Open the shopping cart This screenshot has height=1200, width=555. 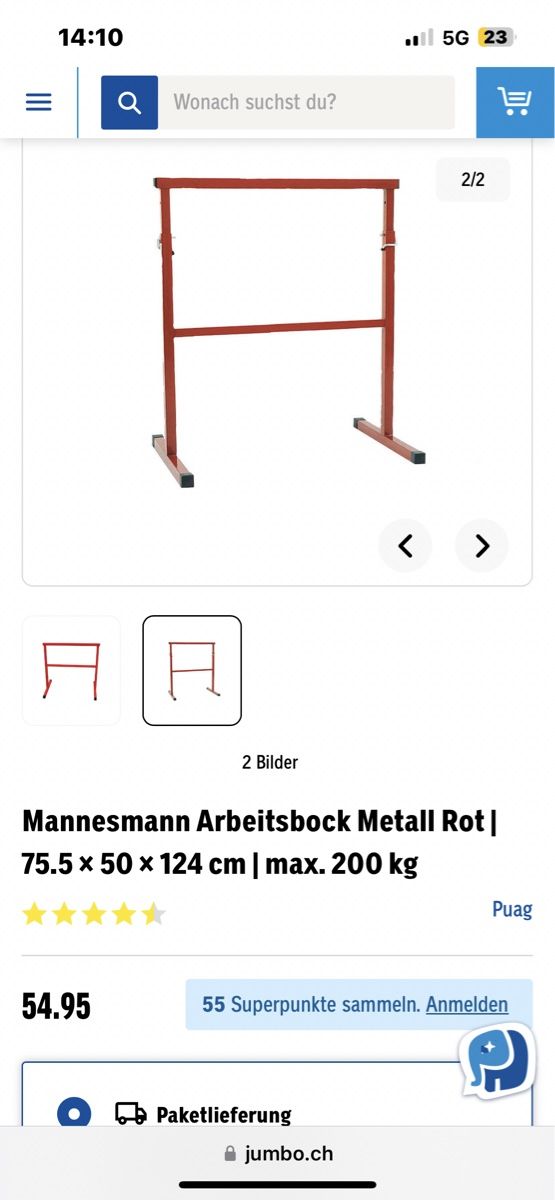tap(515, 102)
